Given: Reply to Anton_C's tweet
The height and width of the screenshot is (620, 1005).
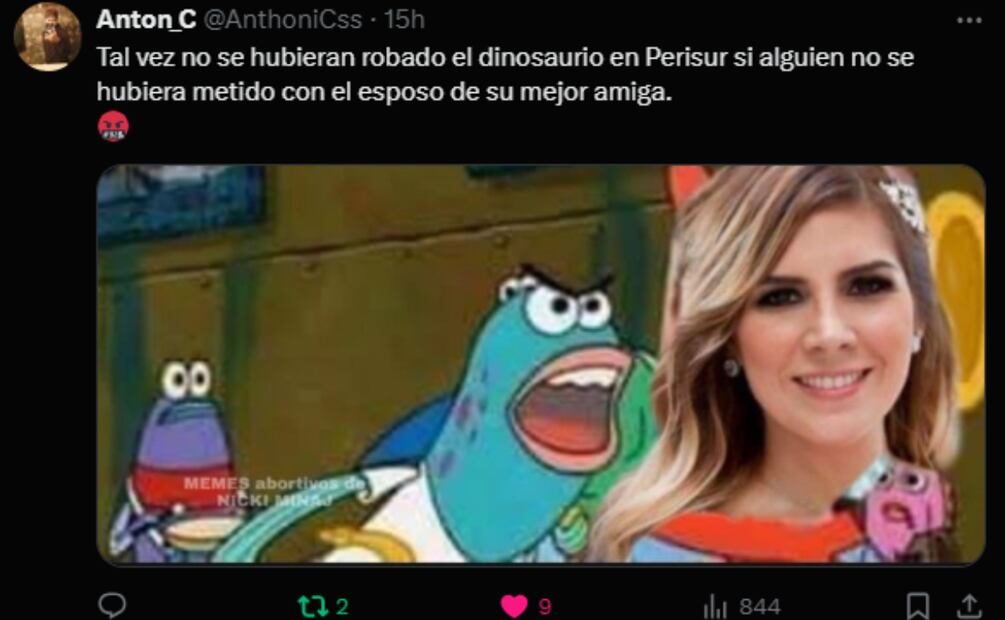Looking at the screenshot, I should point(113,605).
